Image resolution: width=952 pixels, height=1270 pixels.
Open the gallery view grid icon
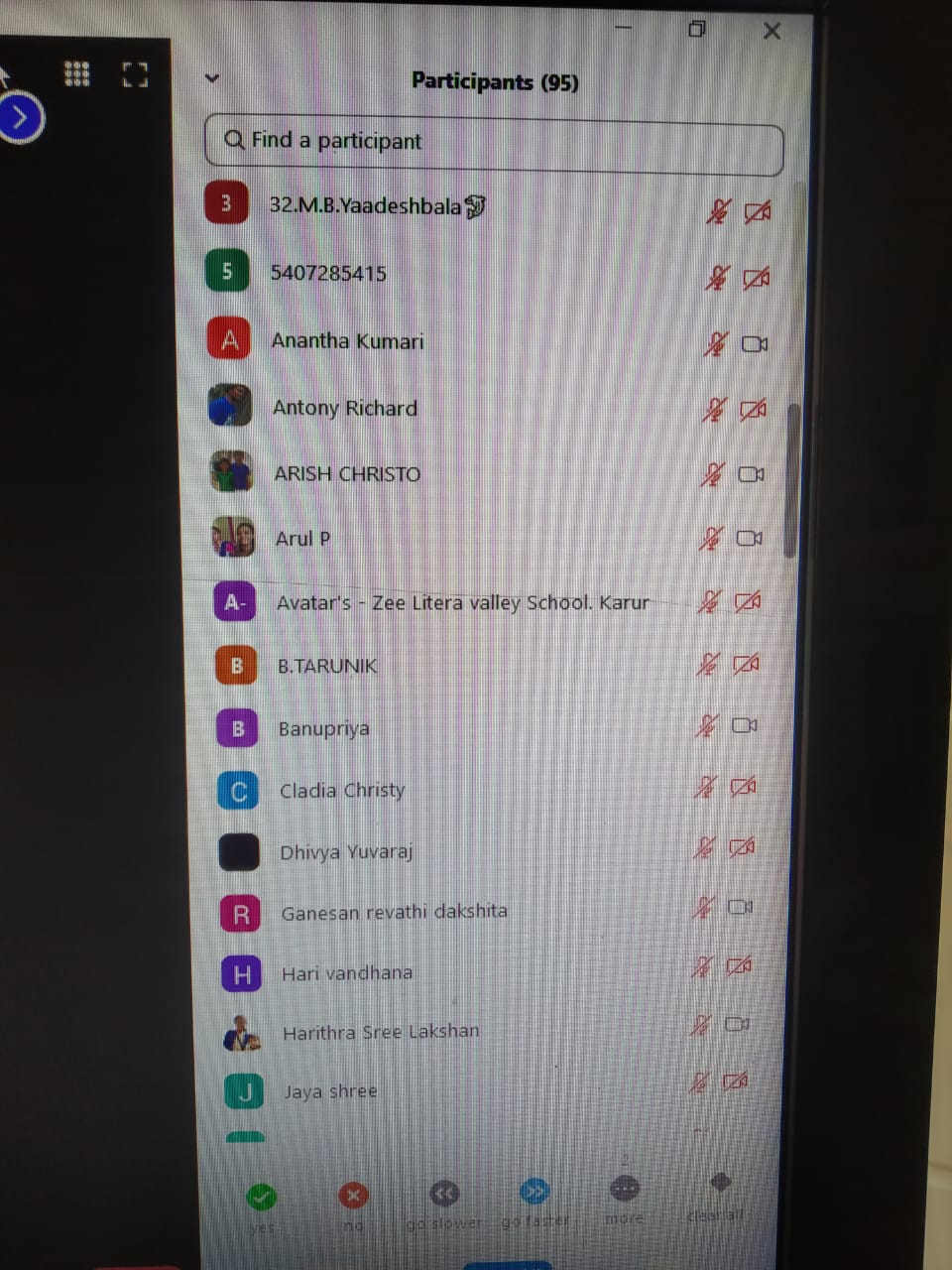tap(76, 73)
